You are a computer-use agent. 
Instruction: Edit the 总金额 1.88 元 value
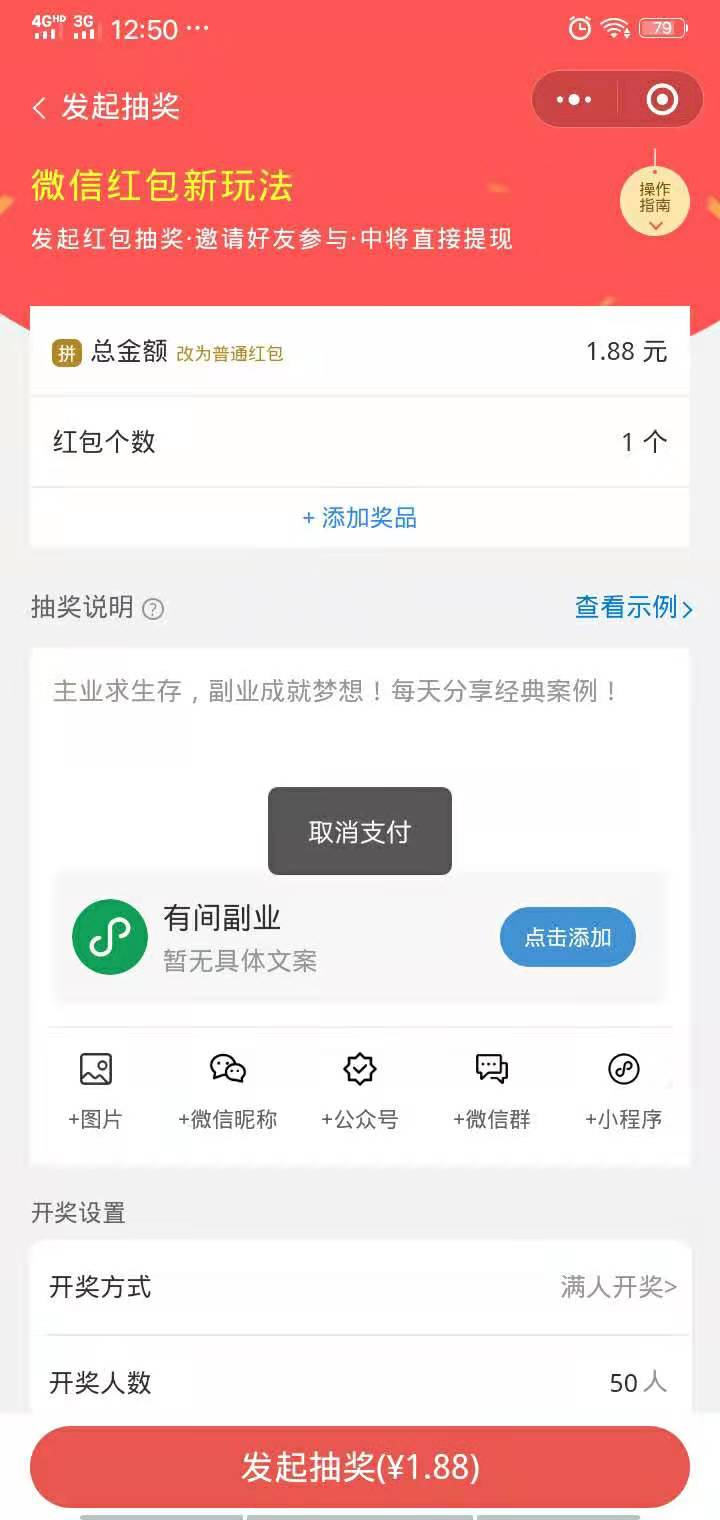click(626, 352)
